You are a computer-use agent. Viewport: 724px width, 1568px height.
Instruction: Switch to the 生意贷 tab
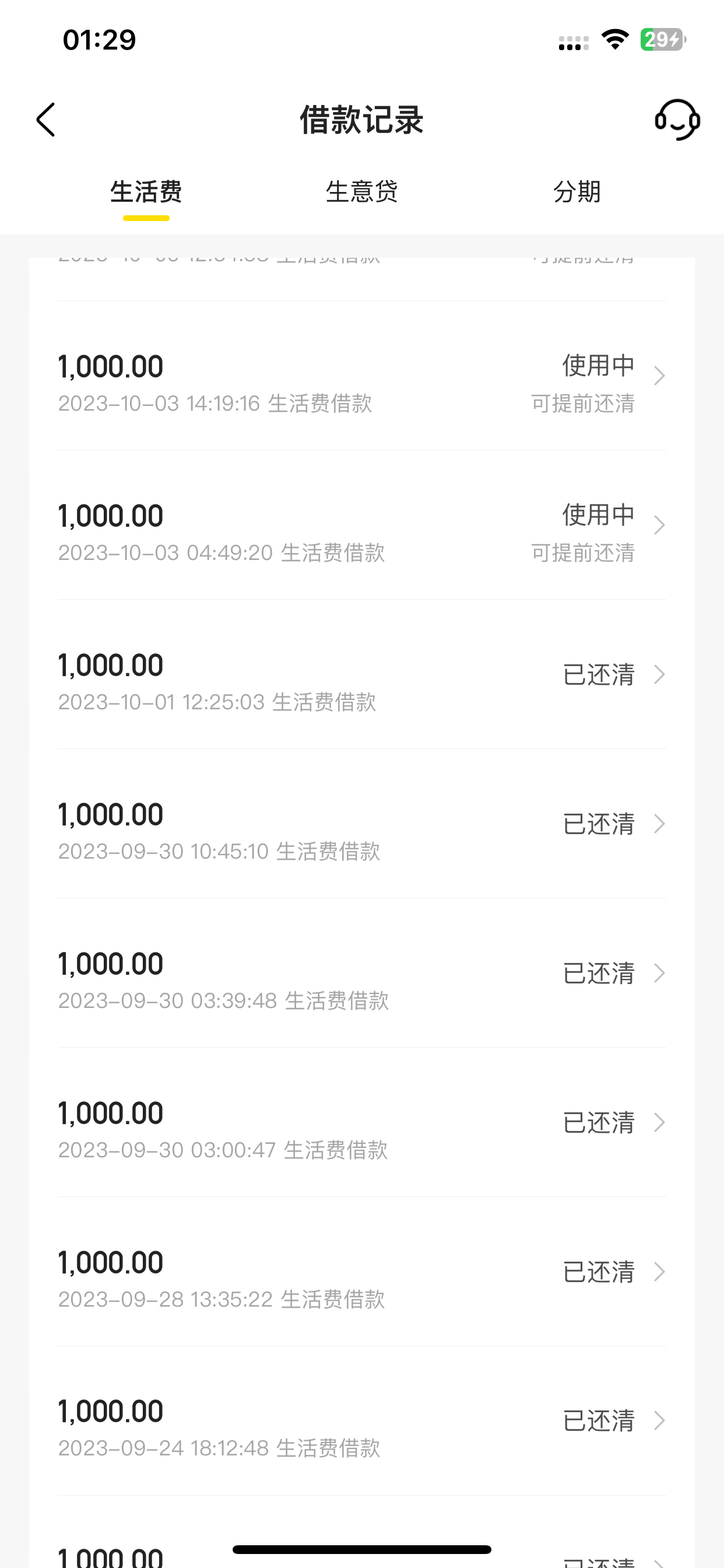point(361,192)
